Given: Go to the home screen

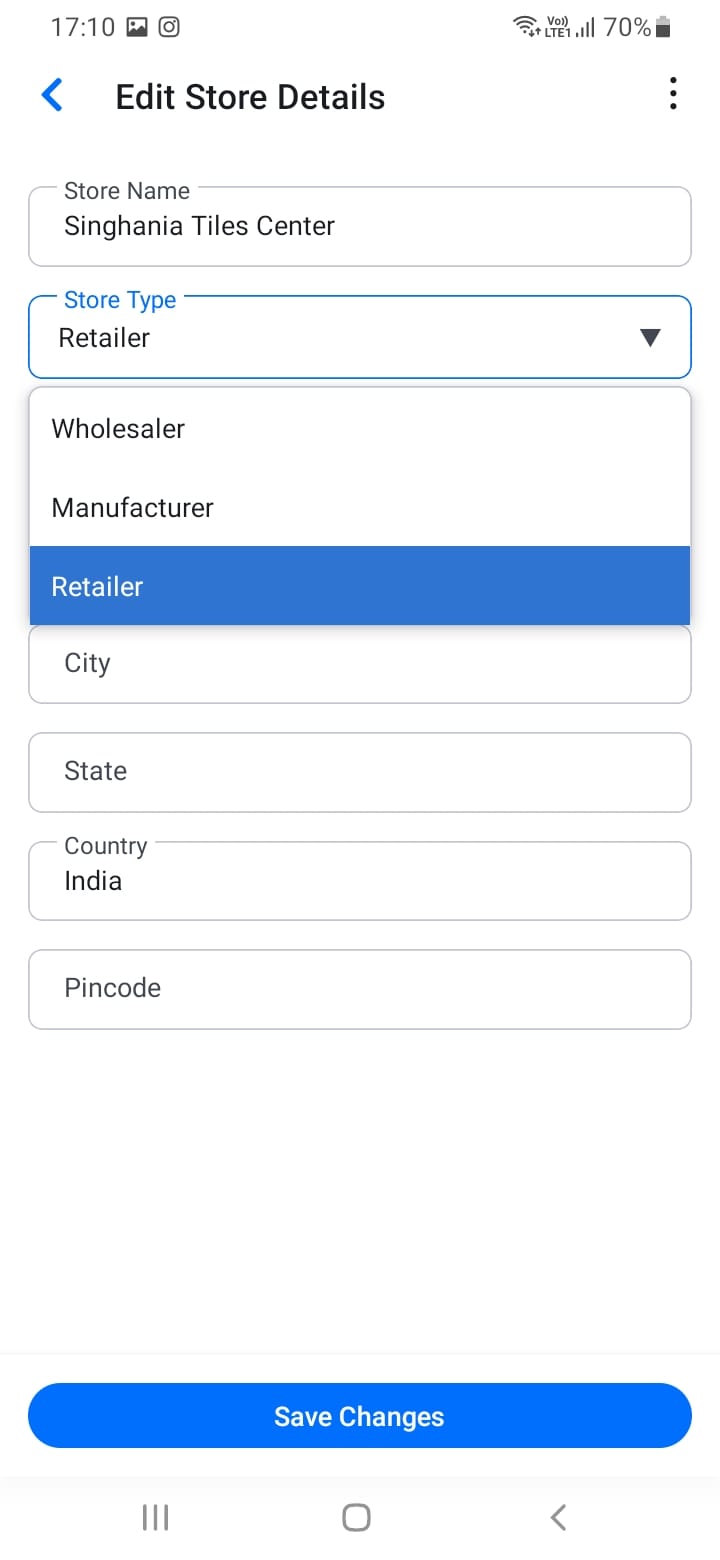Looking at the screenshot, I should [357, 1518].
